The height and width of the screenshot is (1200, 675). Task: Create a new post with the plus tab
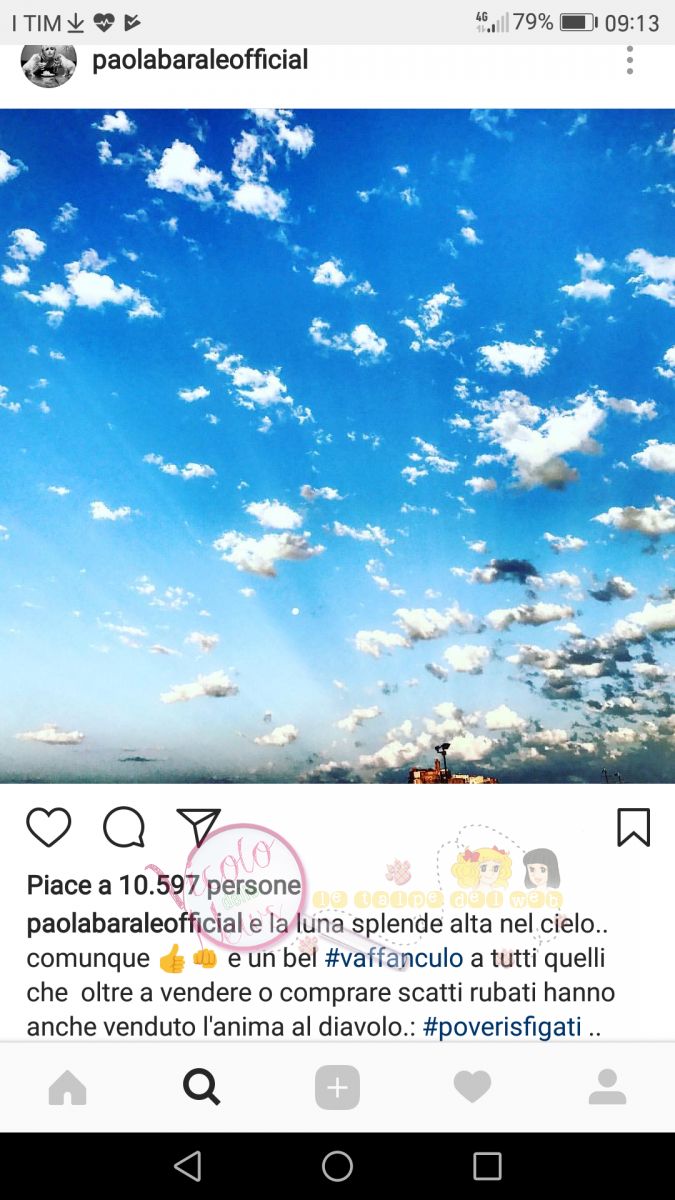coord(337,1087)
